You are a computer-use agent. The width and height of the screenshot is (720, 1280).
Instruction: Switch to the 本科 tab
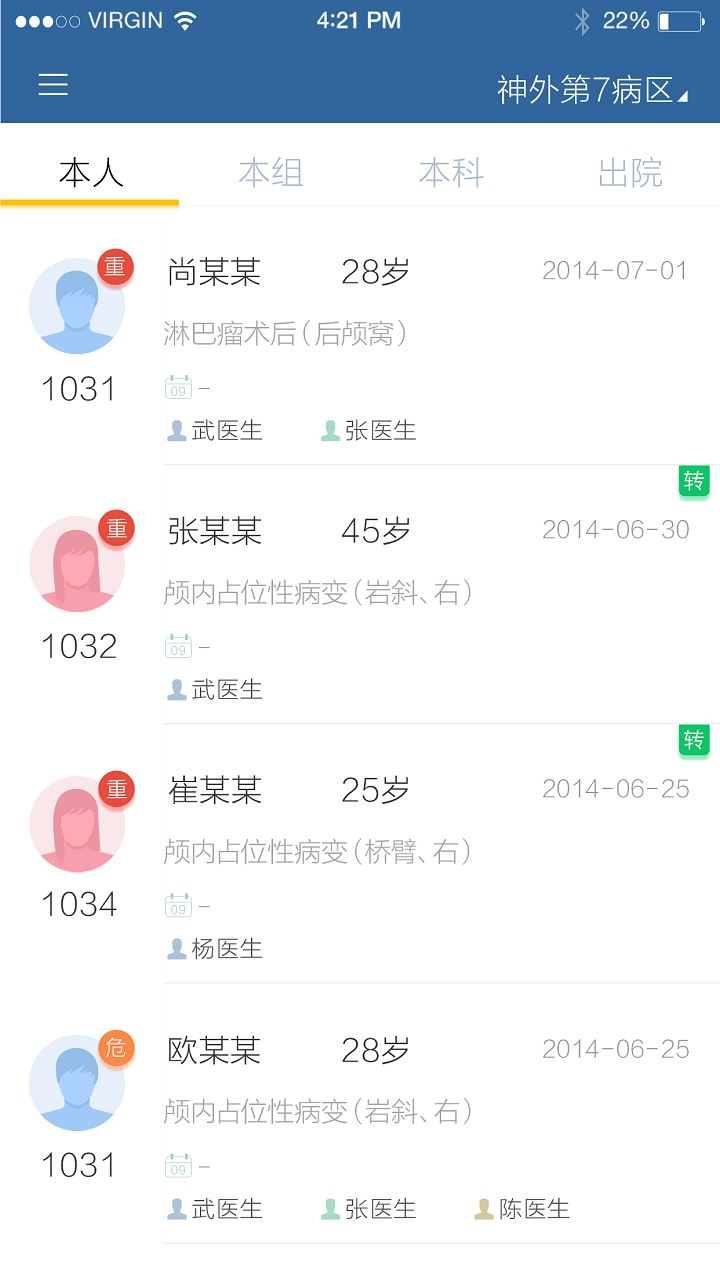(451, 173)
